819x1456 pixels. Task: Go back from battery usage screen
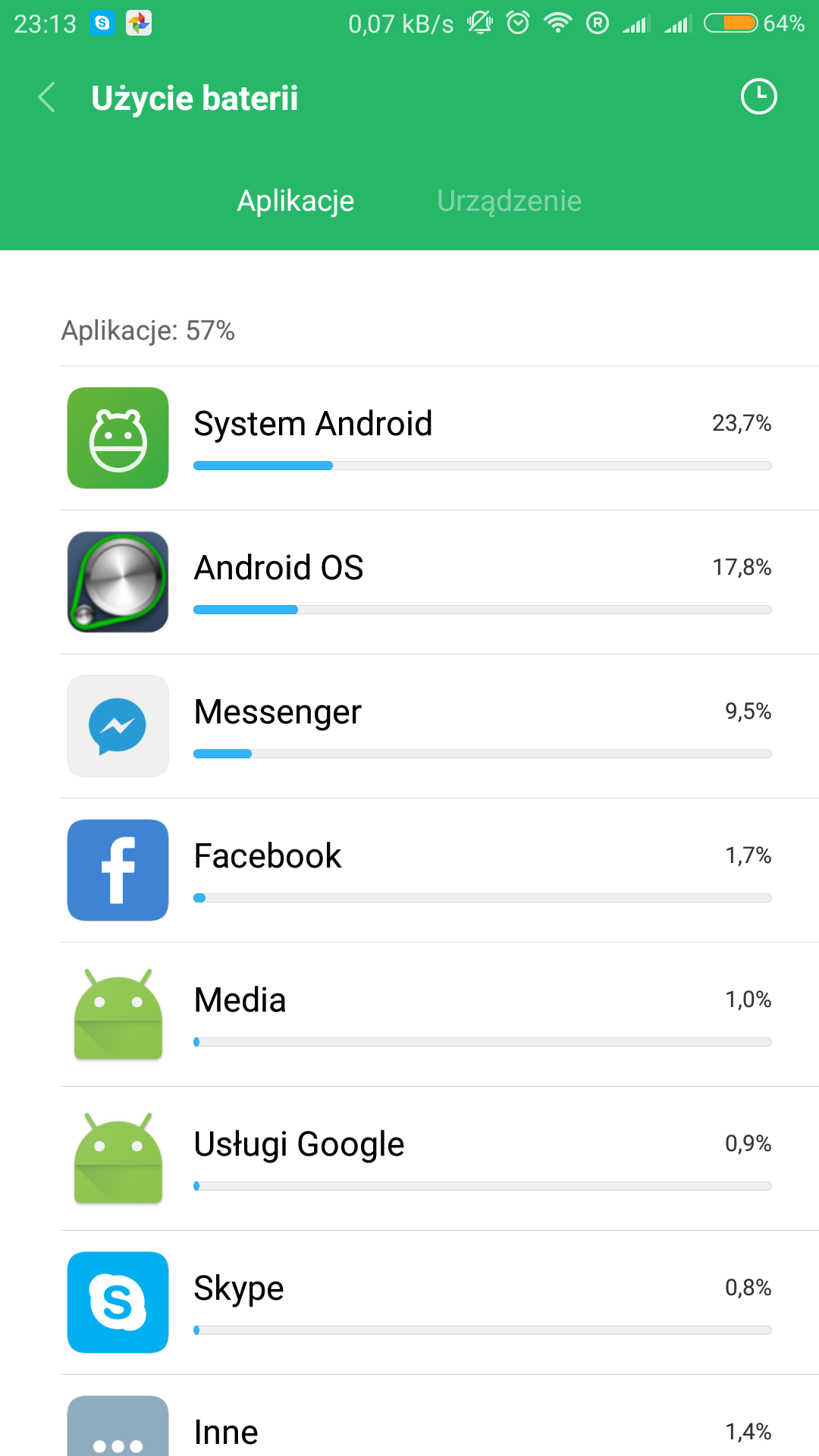[47, 98]
